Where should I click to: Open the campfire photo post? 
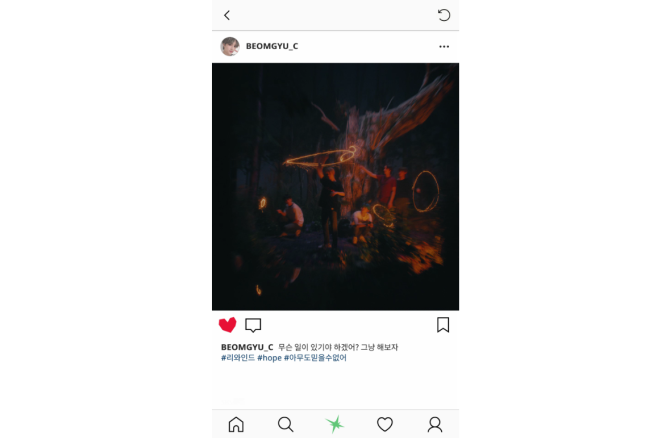[x=335, y=187]
